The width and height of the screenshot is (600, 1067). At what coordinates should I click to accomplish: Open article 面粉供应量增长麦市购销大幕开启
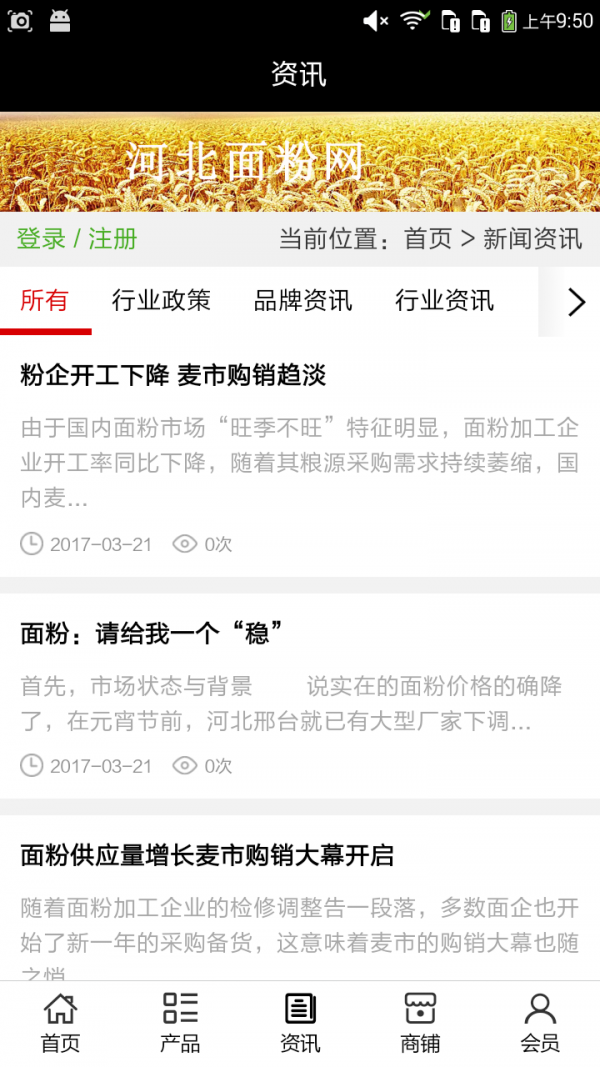pos(207,855)
